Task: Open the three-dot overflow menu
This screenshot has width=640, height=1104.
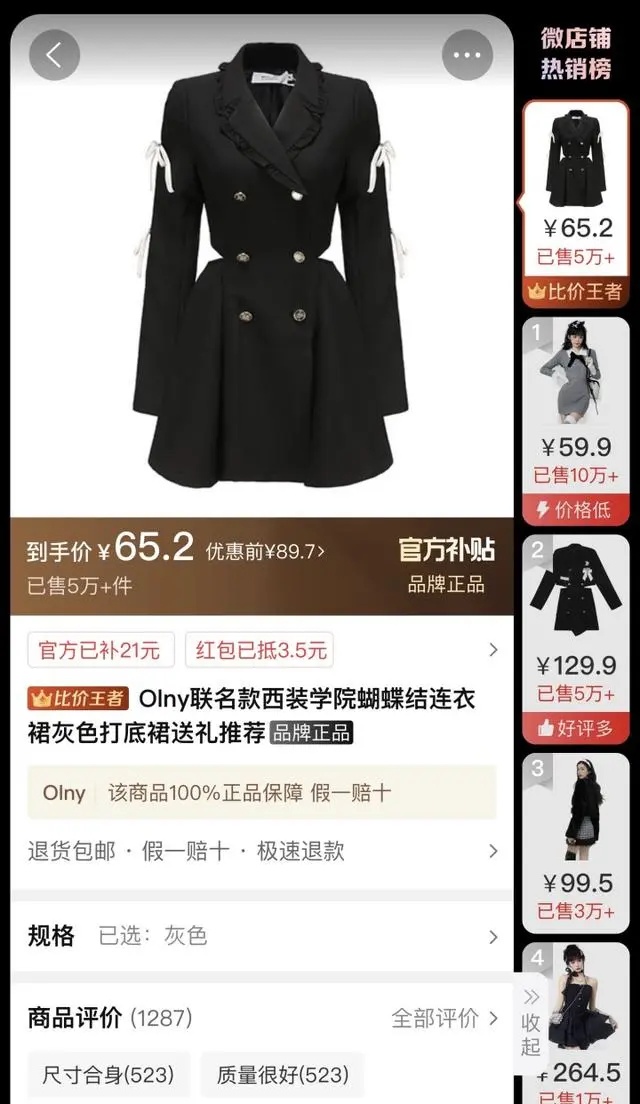Action: (467, 55)
